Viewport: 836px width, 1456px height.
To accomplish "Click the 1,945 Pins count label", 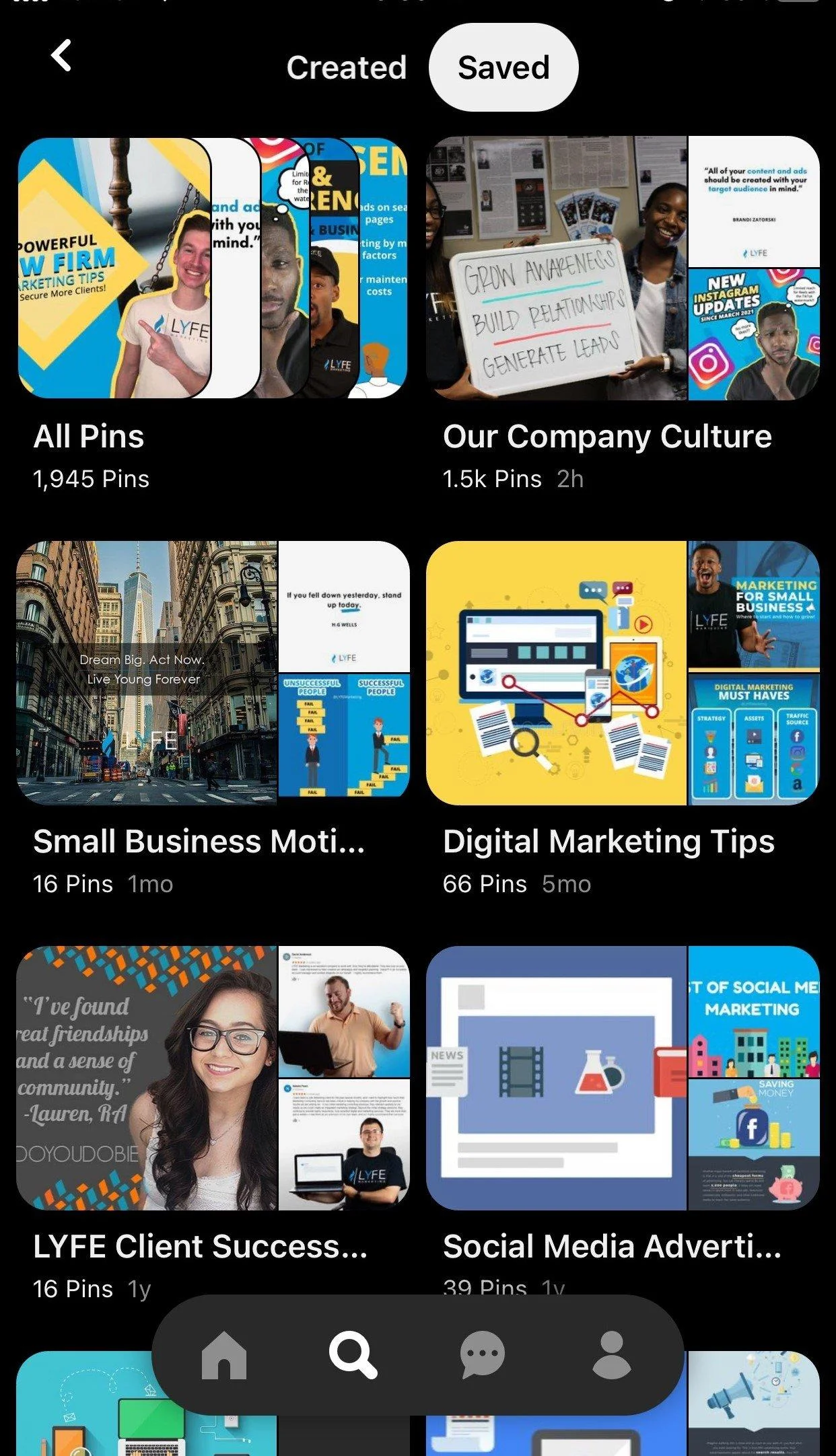I will (x=91, y=479).
